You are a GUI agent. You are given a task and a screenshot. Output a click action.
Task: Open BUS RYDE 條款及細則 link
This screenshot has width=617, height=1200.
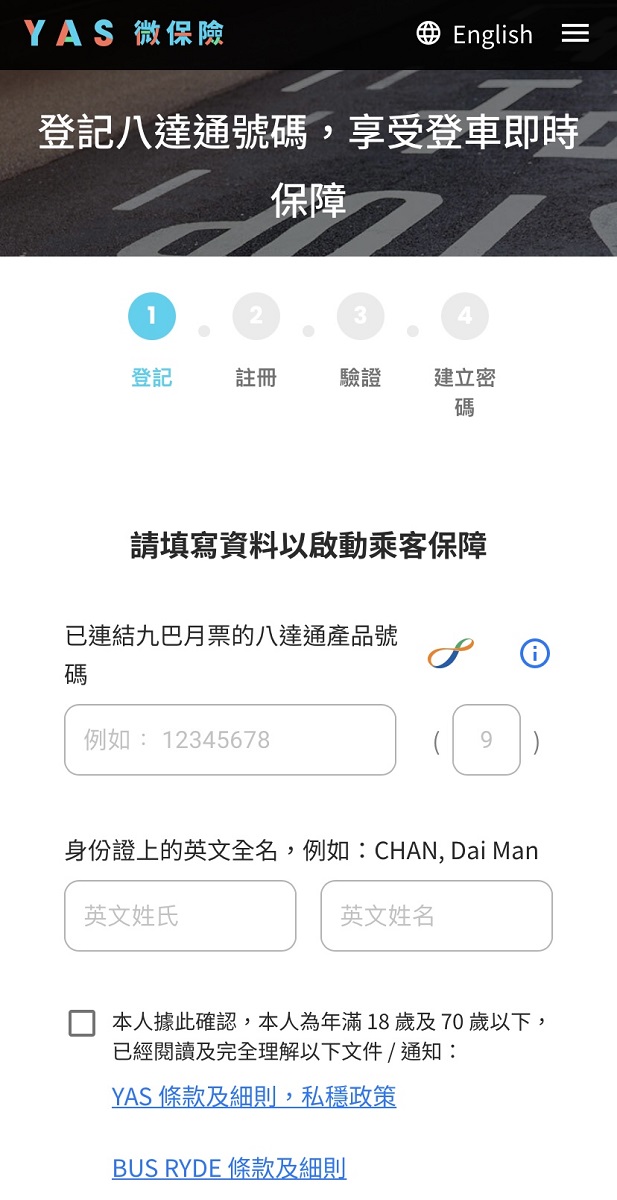coord(229,1168)
